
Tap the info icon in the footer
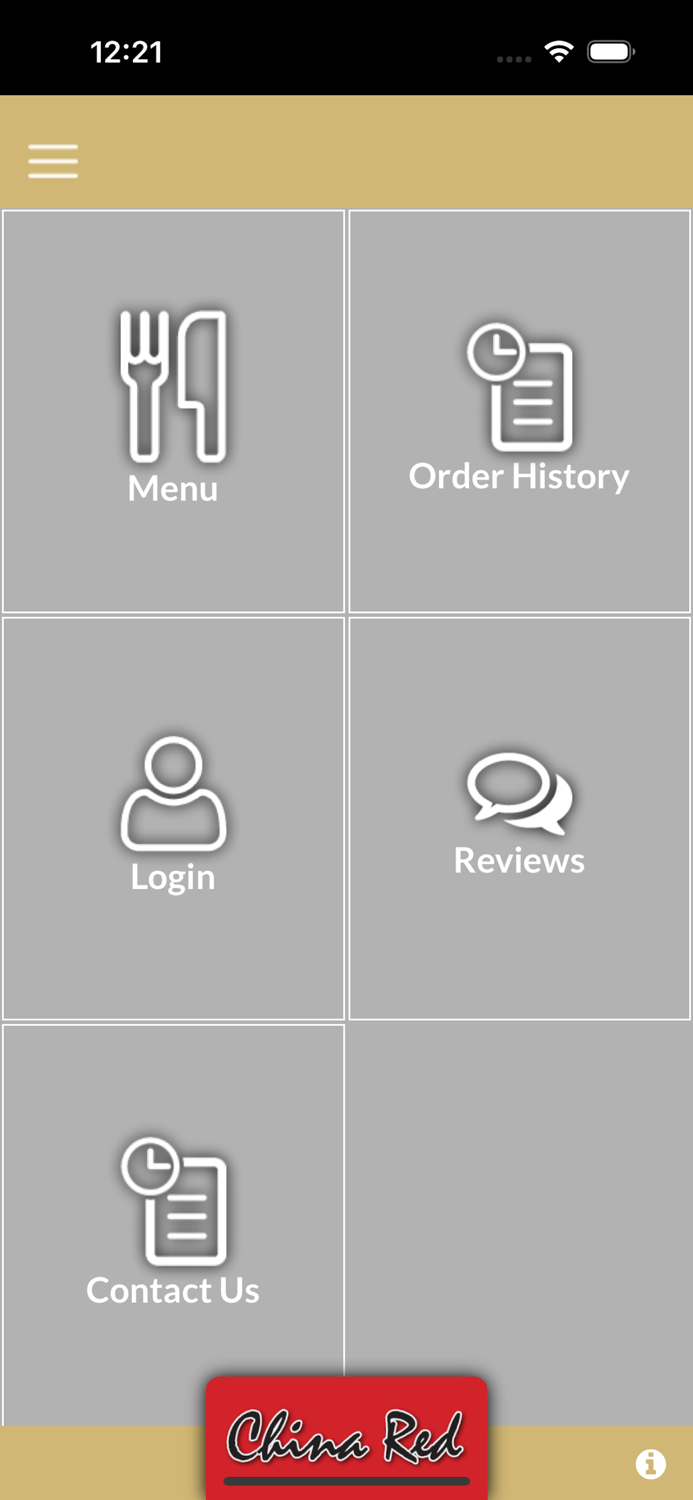651,1464
